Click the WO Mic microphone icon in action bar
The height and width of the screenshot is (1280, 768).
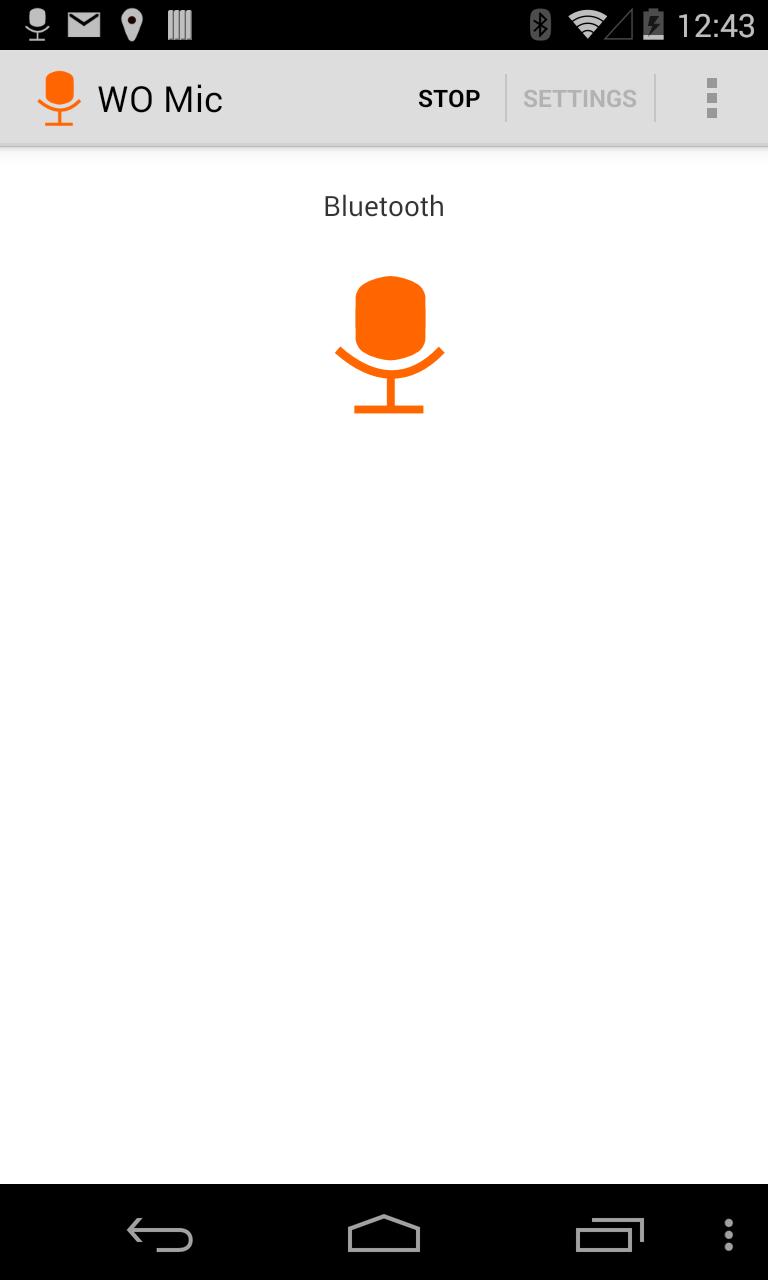point(59,97)
